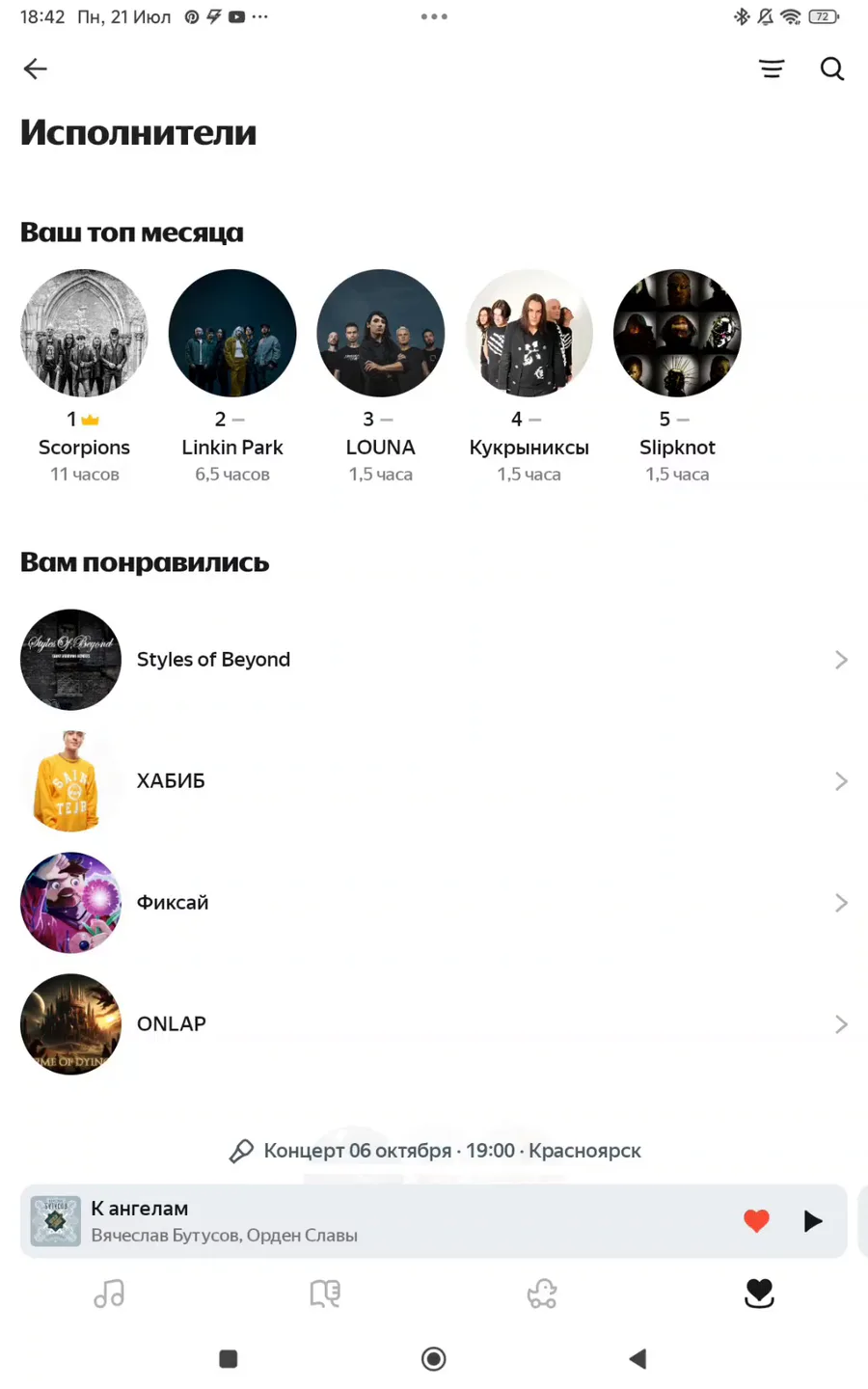This screenshot has height=1389, width=868.
Task: Open the sort options icon
Action: [771, 68]
